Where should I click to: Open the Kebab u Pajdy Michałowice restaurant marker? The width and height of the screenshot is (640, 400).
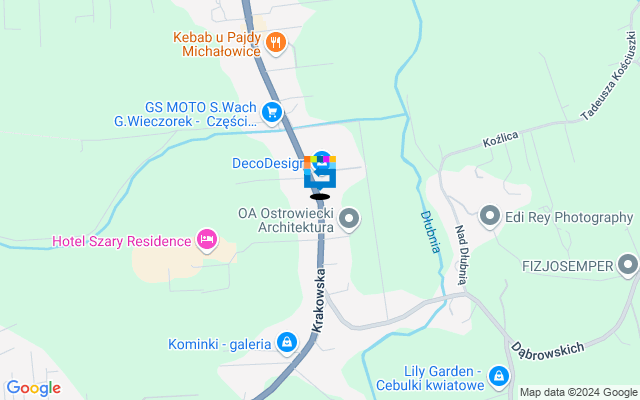tap(276, 42)
